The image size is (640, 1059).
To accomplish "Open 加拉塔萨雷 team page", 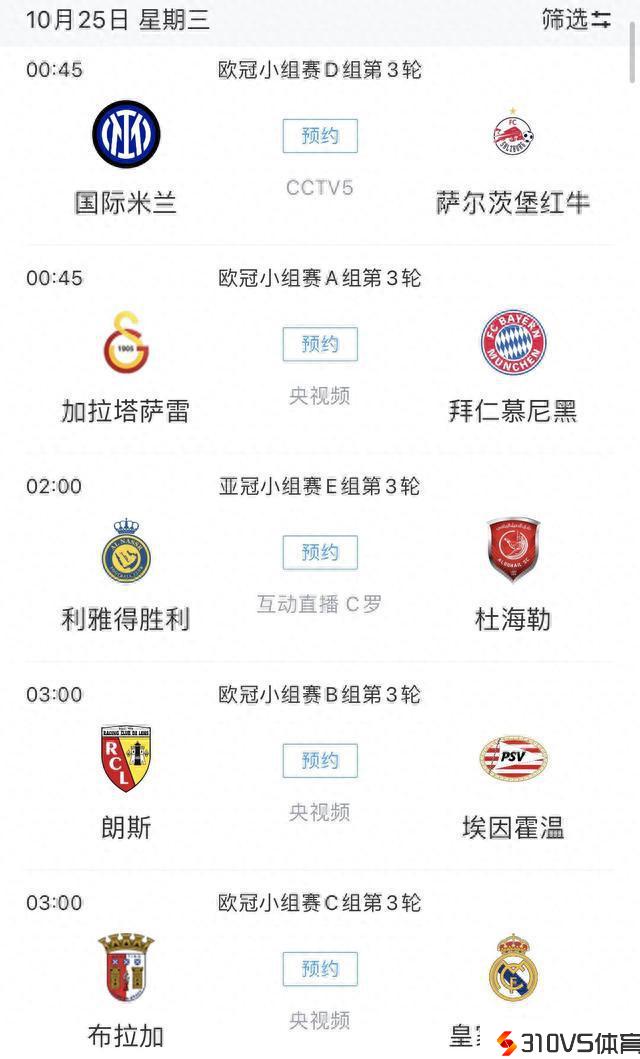I will pos(126,343).
